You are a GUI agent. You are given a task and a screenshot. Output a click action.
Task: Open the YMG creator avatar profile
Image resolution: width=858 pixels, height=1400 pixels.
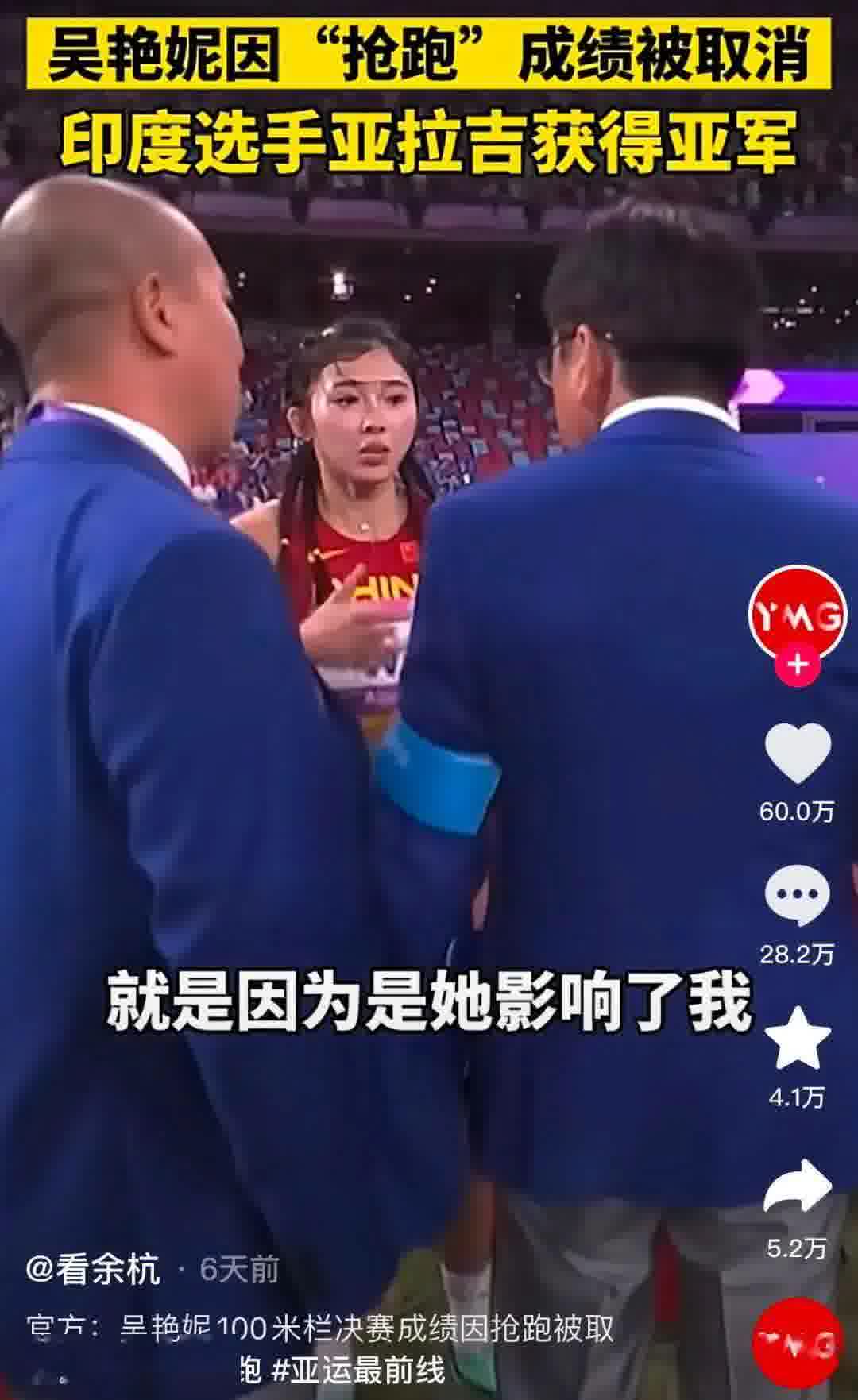tap(797, 613)
